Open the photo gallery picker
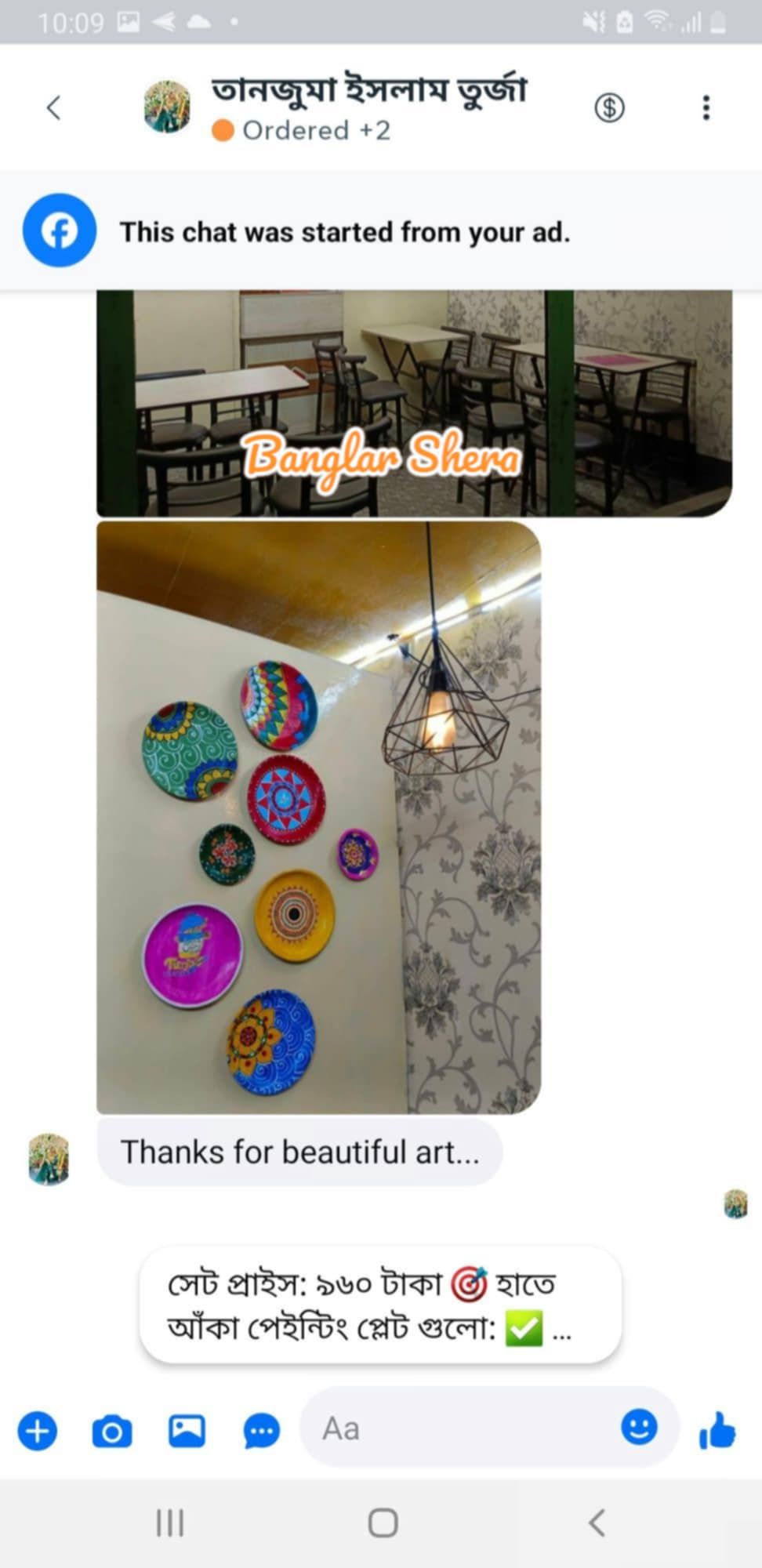This screenshot has width=762, height=1568. point(187,1431)
